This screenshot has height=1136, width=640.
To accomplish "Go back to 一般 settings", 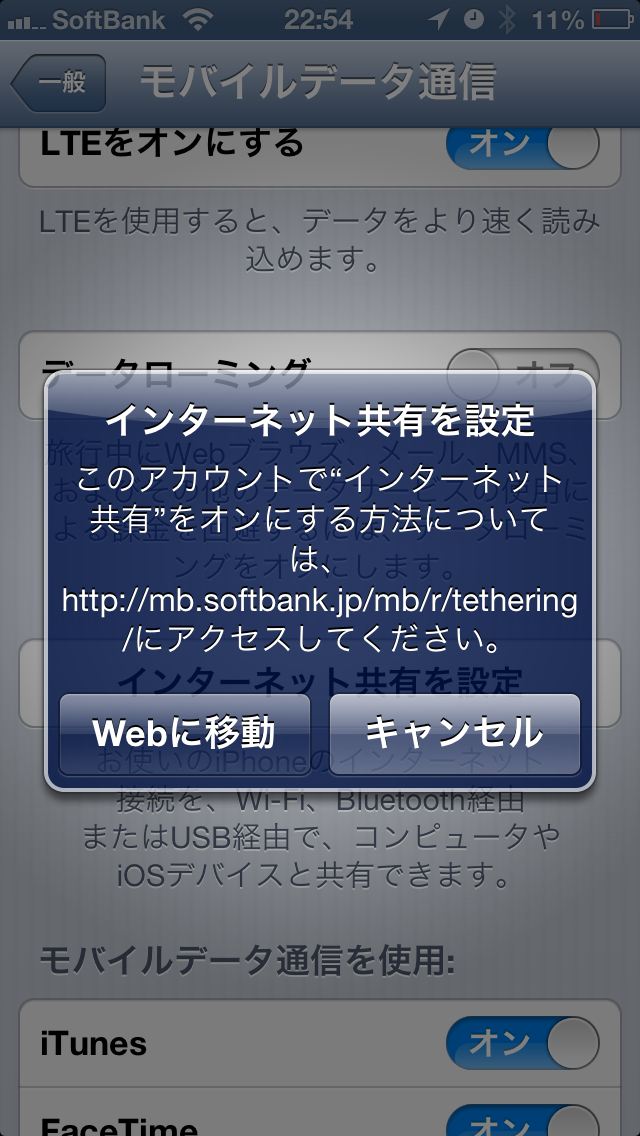I will coord(59,83).
